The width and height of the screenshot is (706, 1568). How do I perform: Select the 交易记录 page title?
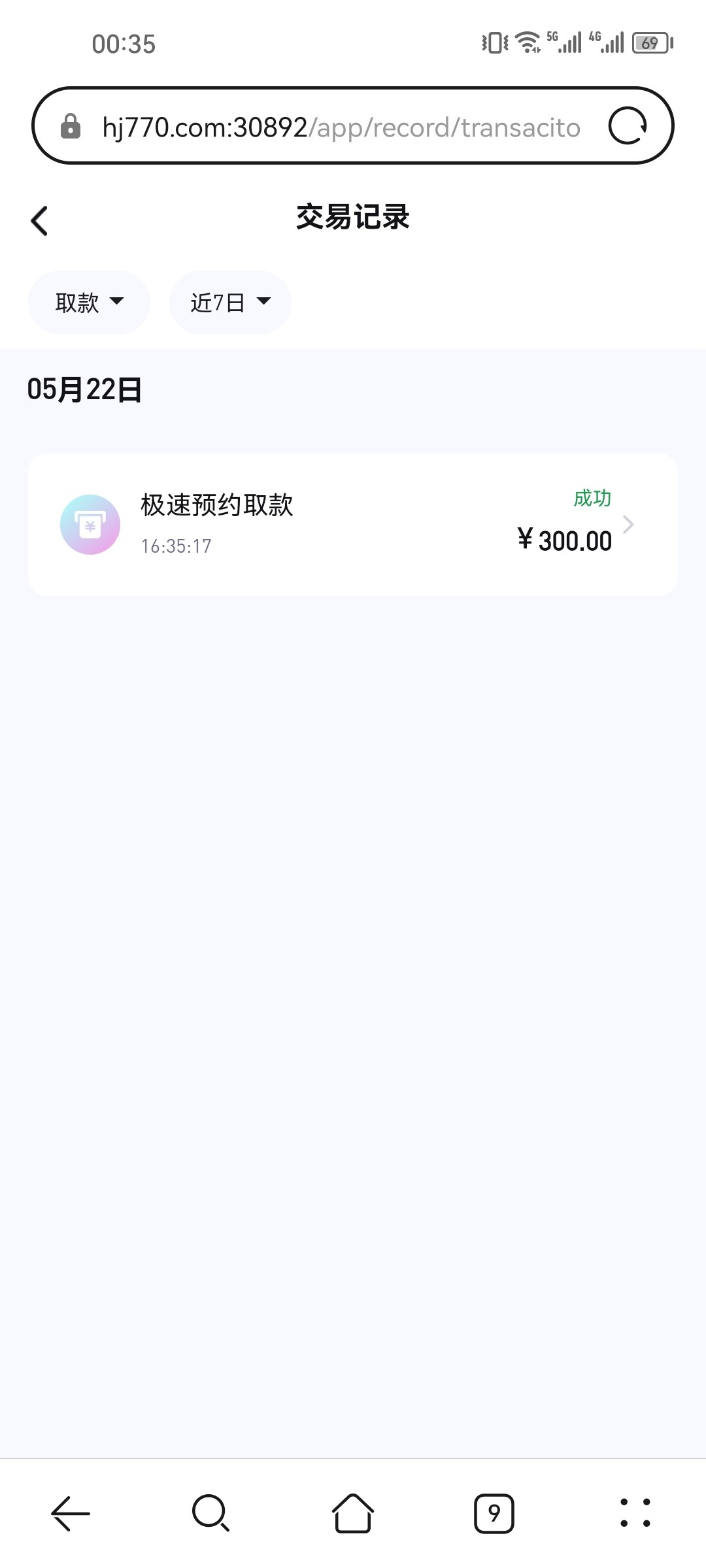[352, 218]
